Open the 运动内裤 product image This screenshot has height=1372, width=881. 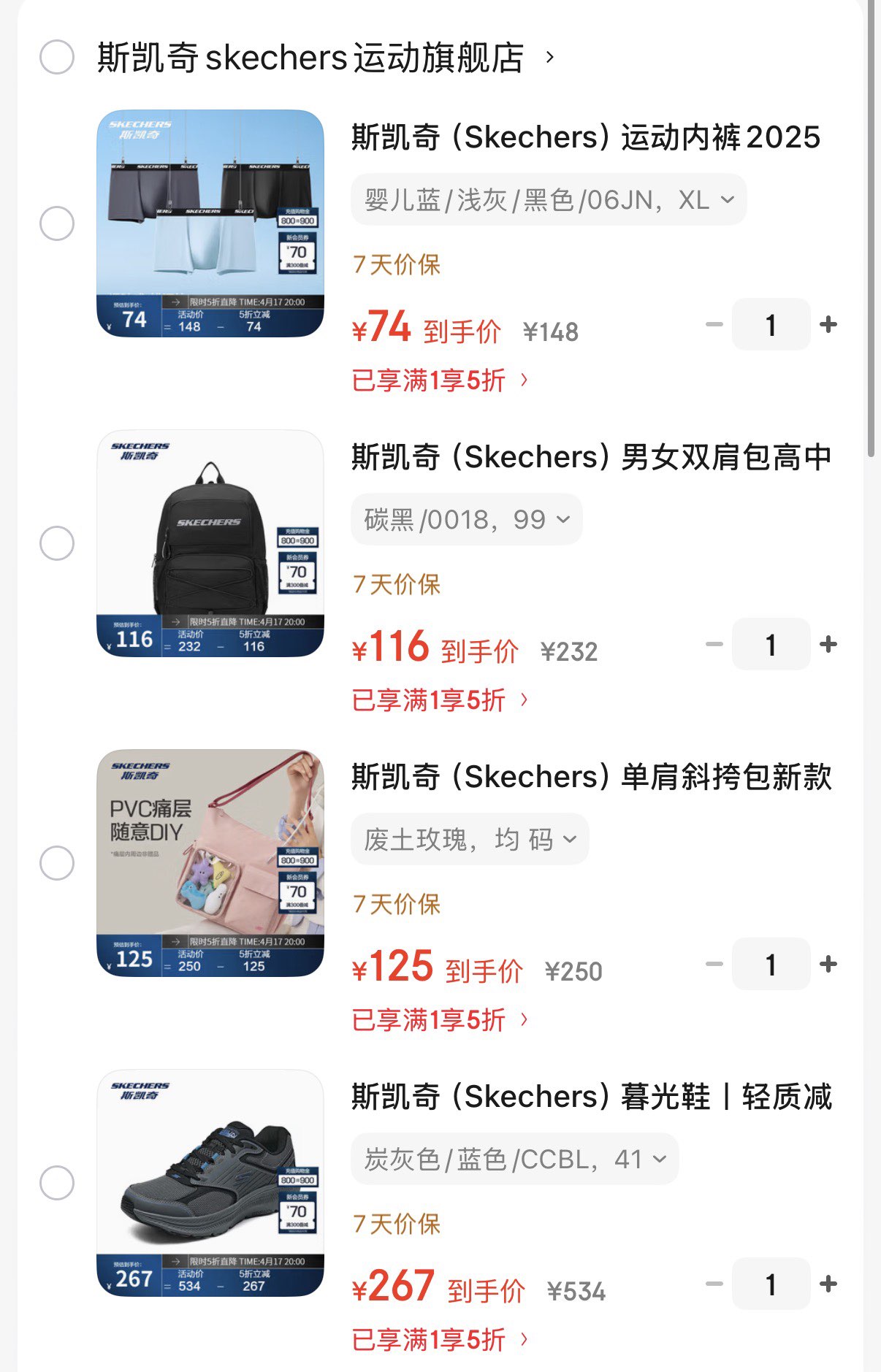pyautogui.click(x=210, y=223)
